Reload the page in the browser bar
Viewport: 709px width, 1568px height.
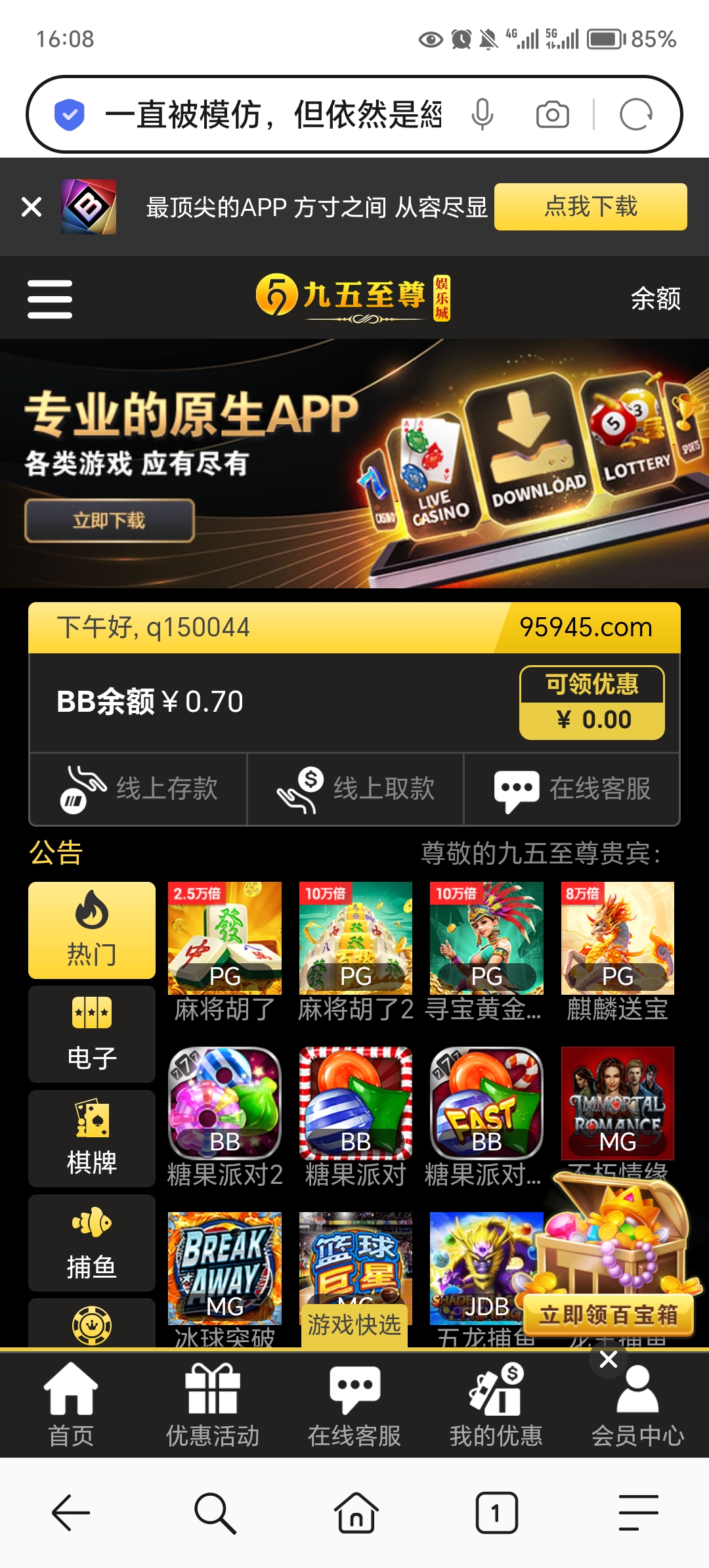tap(635, 115)
